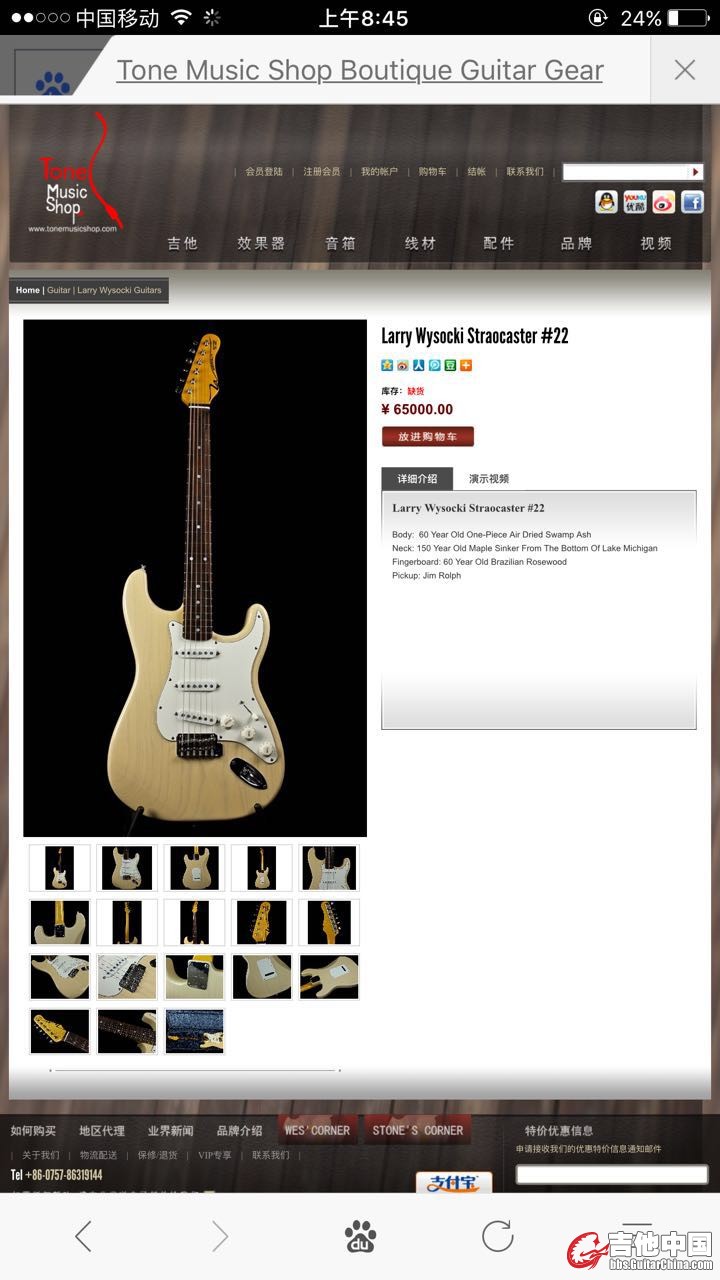This screenshot has width=720, height=1280.
Task: Close the current browser page
Action: pyautogui.click(x=685, y=69)
